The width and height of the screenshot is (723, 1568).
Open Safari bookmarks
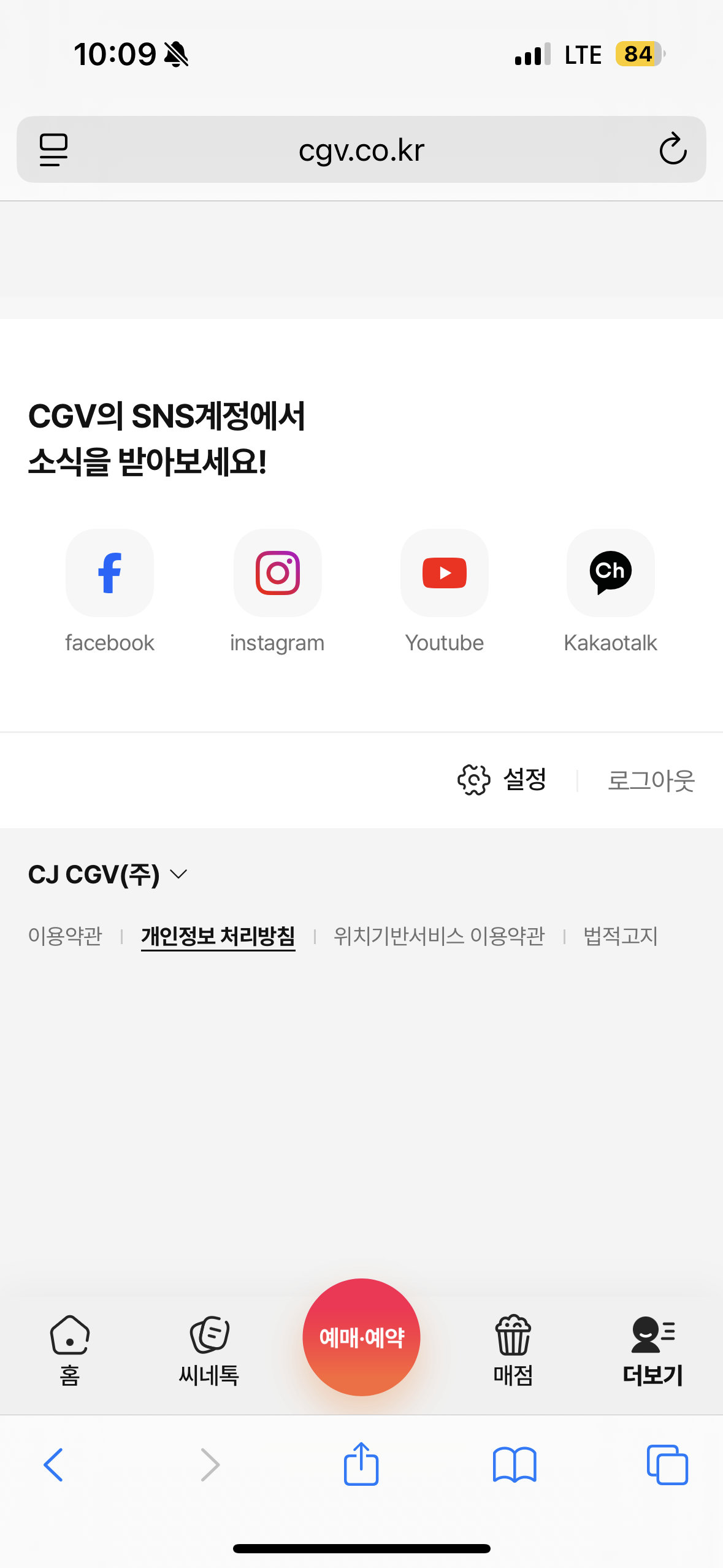tap(515, 1466)
